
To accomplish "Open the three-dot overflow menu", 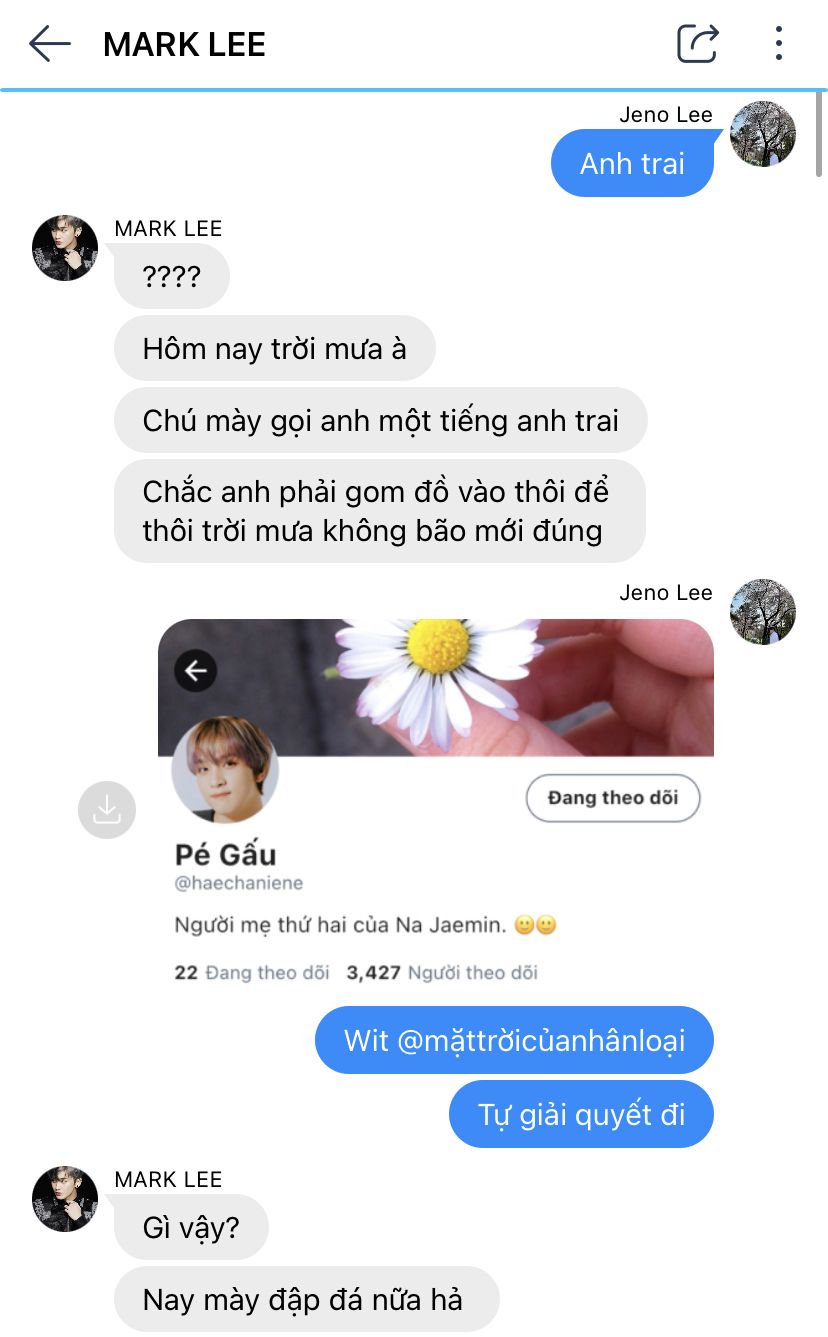I will pyautogui.click(x=778, y=43).
